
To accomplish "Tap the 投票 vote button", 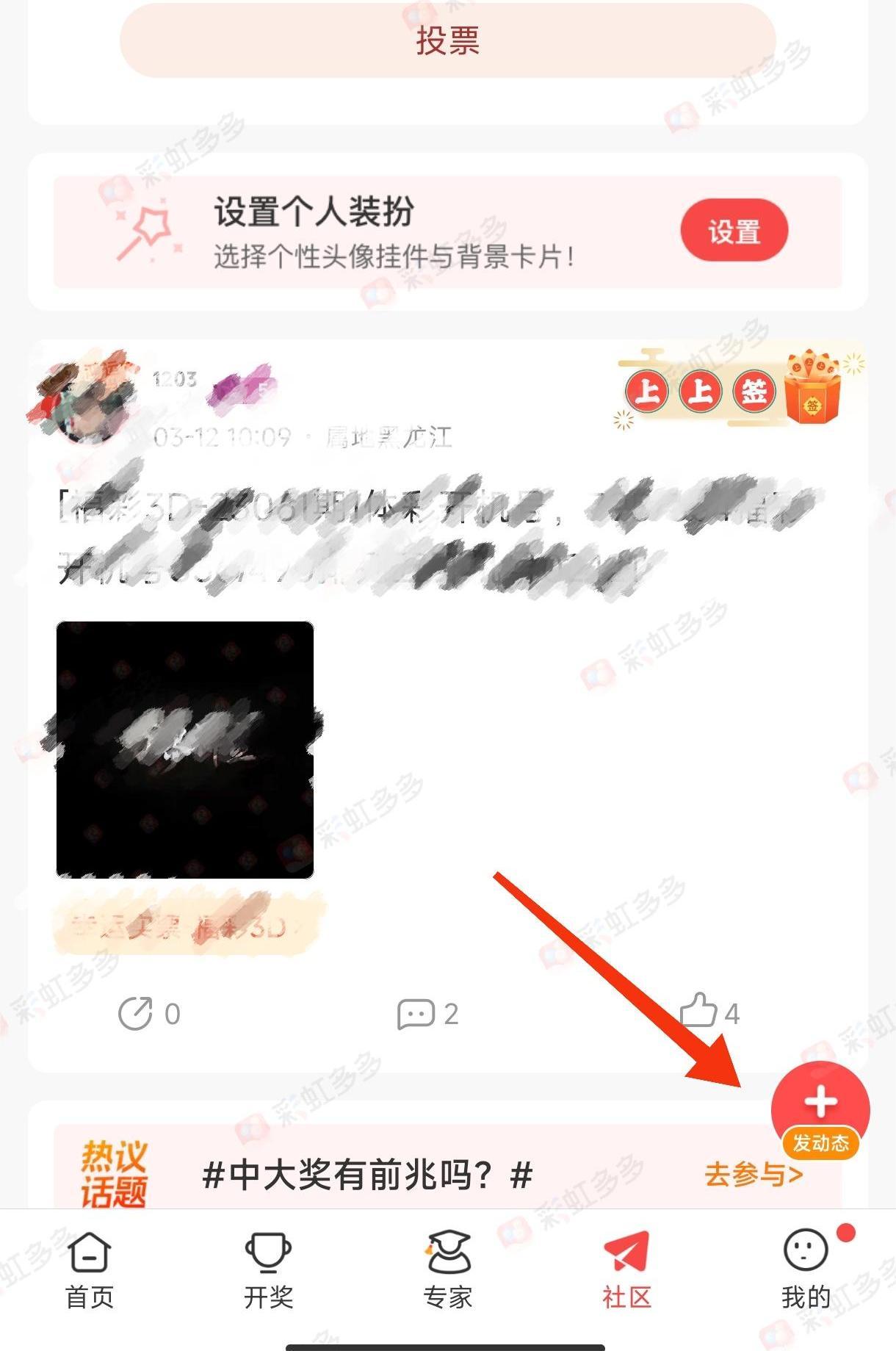I will pos(447,40).
